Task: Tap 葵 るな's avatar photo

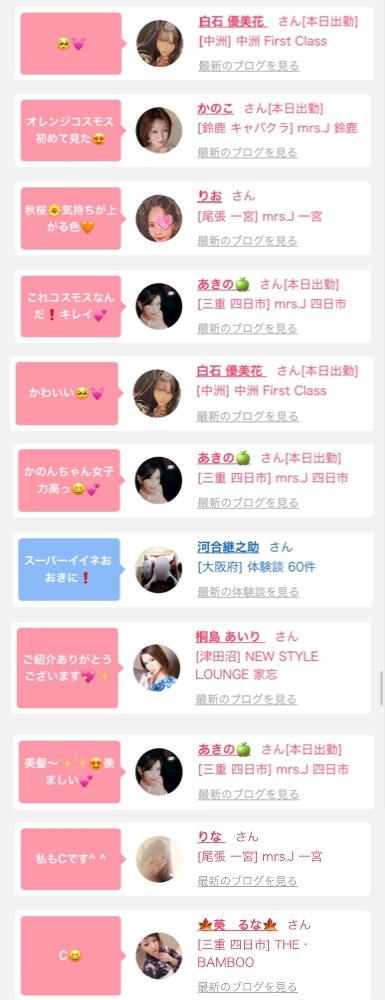Action: (159, 955)
